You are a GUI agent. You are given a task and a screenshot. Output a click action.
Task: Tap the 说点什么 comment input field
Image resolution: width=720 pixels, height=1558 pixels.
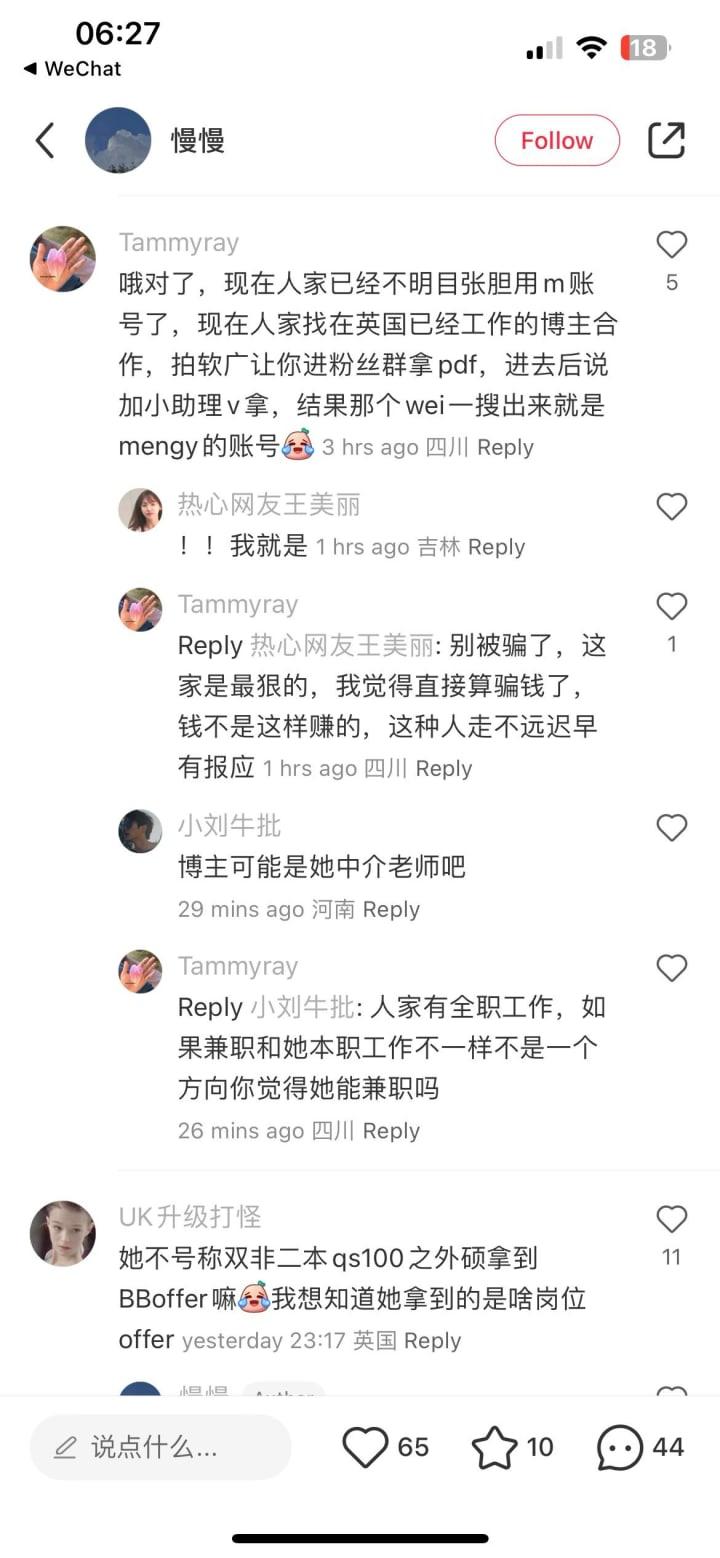160,1446
